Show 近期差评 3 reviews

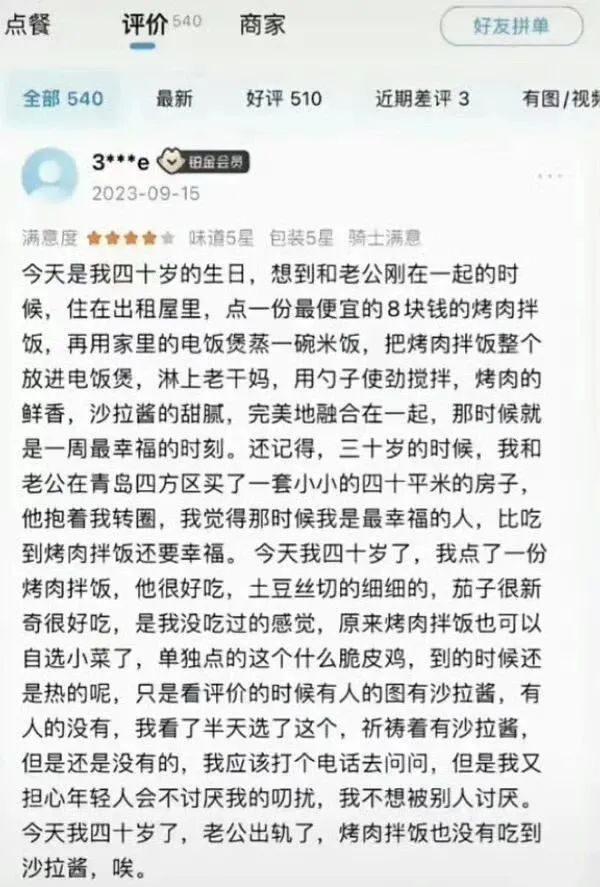pos(422,98)
